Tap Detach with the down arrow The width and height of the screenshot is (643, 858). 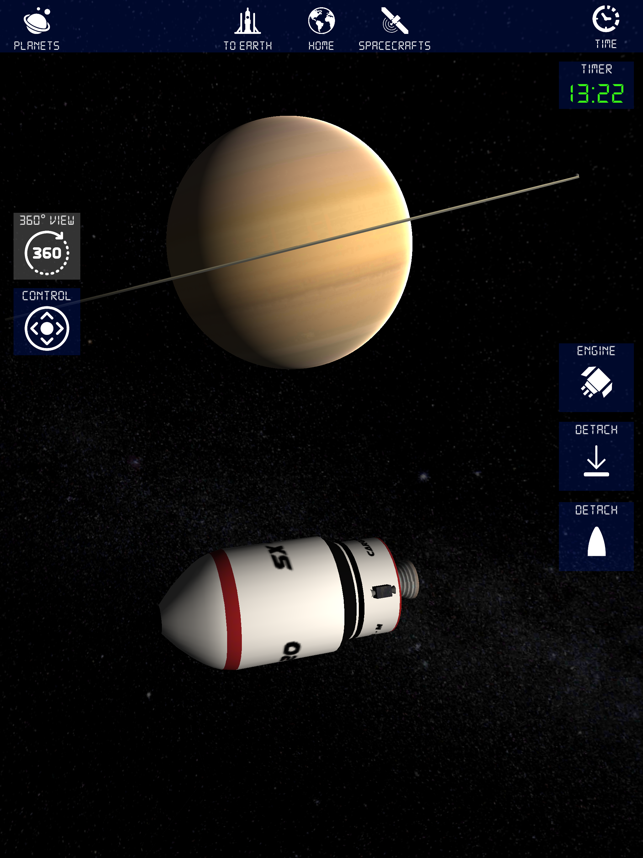point(596,456)
